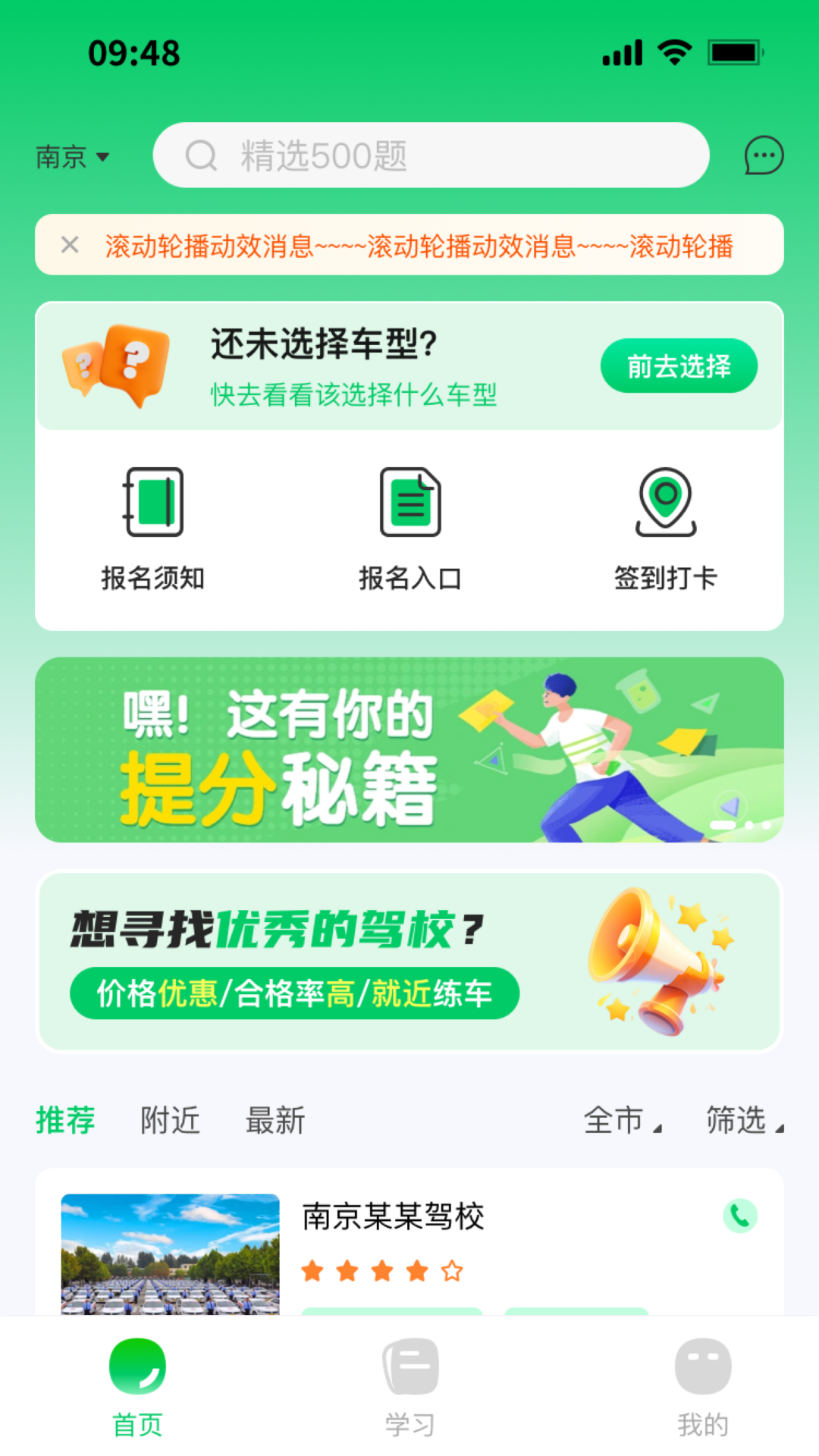Viewport: 819px width, 1456px height.
Task: Tap the 前去选择 choose vehicle button
Action: point(679,366)
